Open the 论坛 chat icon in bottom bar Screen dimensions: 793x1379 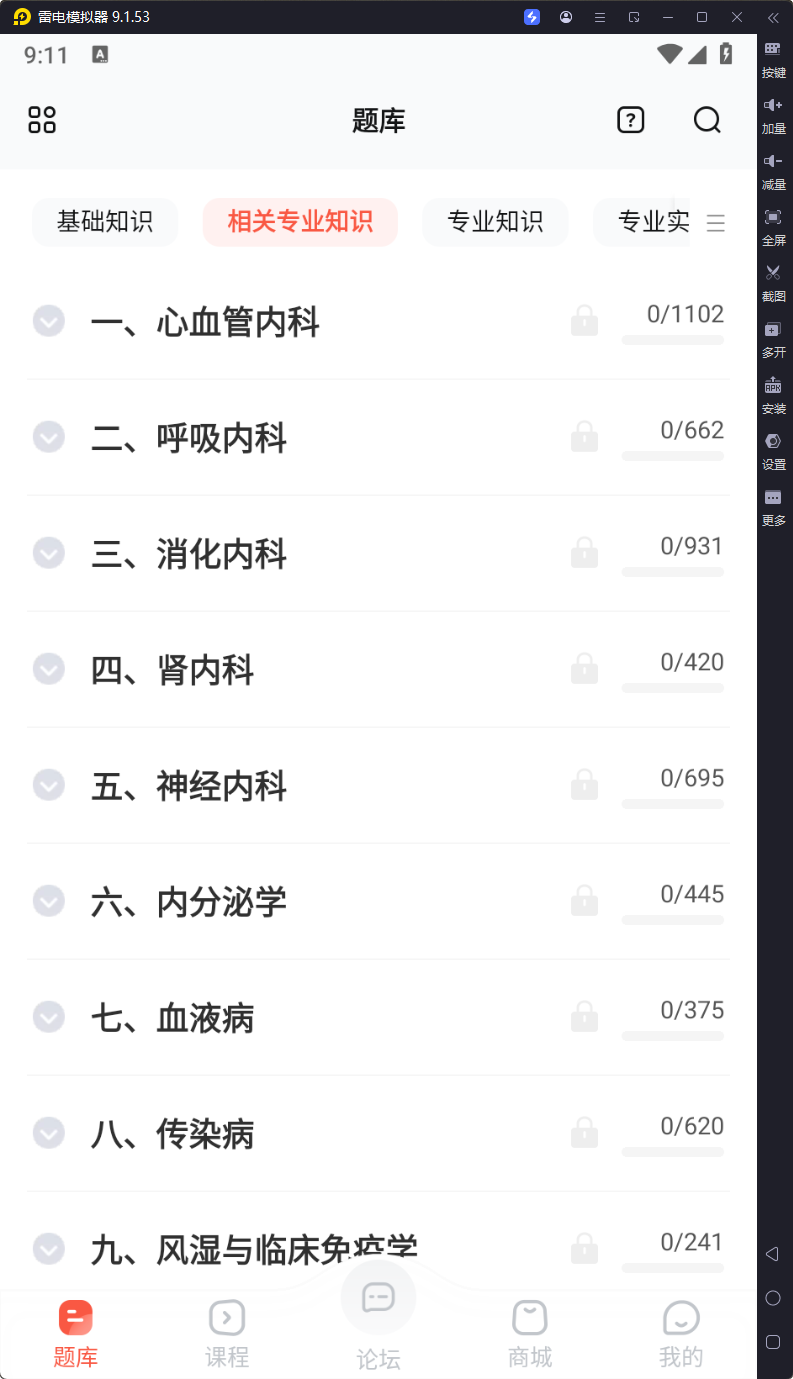coord(378,1297)
